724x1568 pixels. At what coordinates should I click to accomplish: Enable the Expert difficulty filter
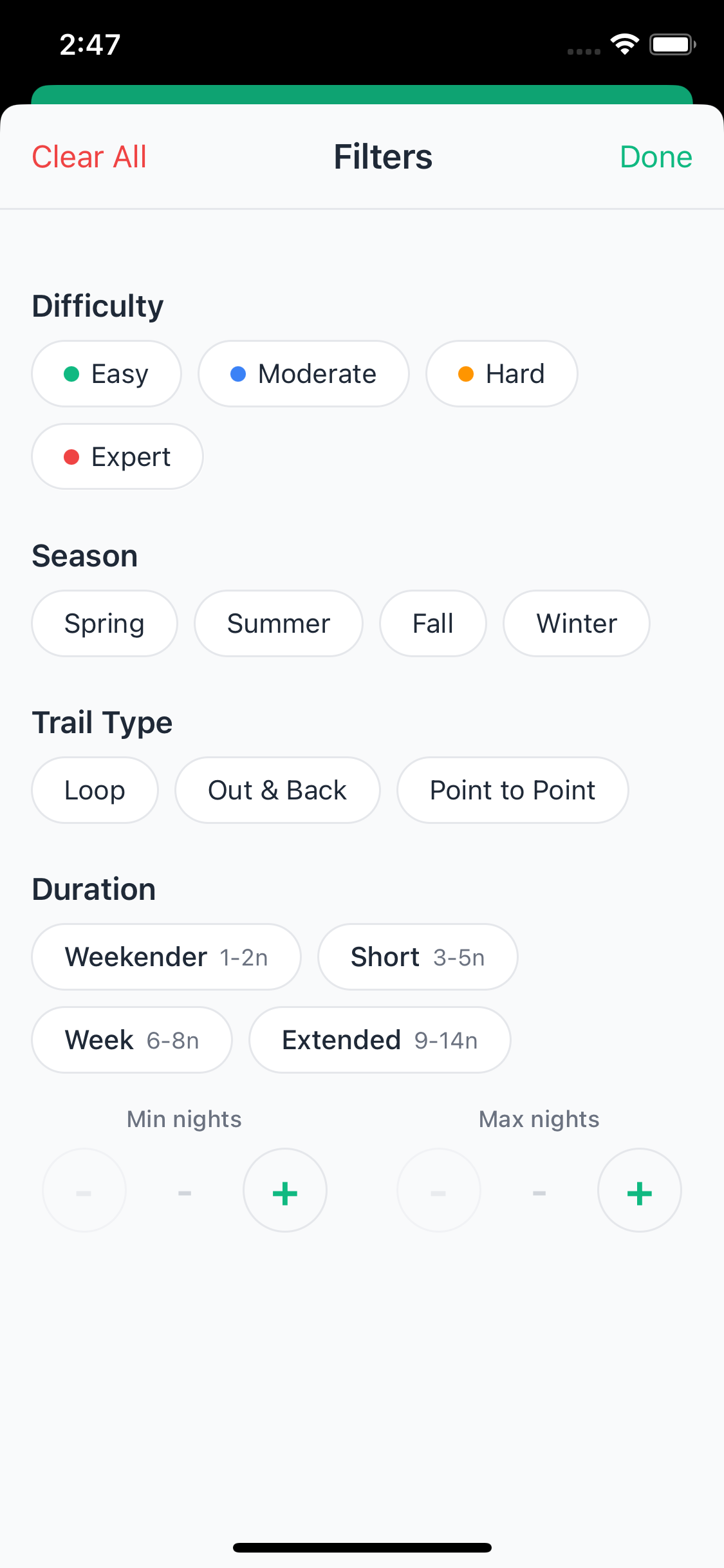pyautogui.click(x=116, y=456)
